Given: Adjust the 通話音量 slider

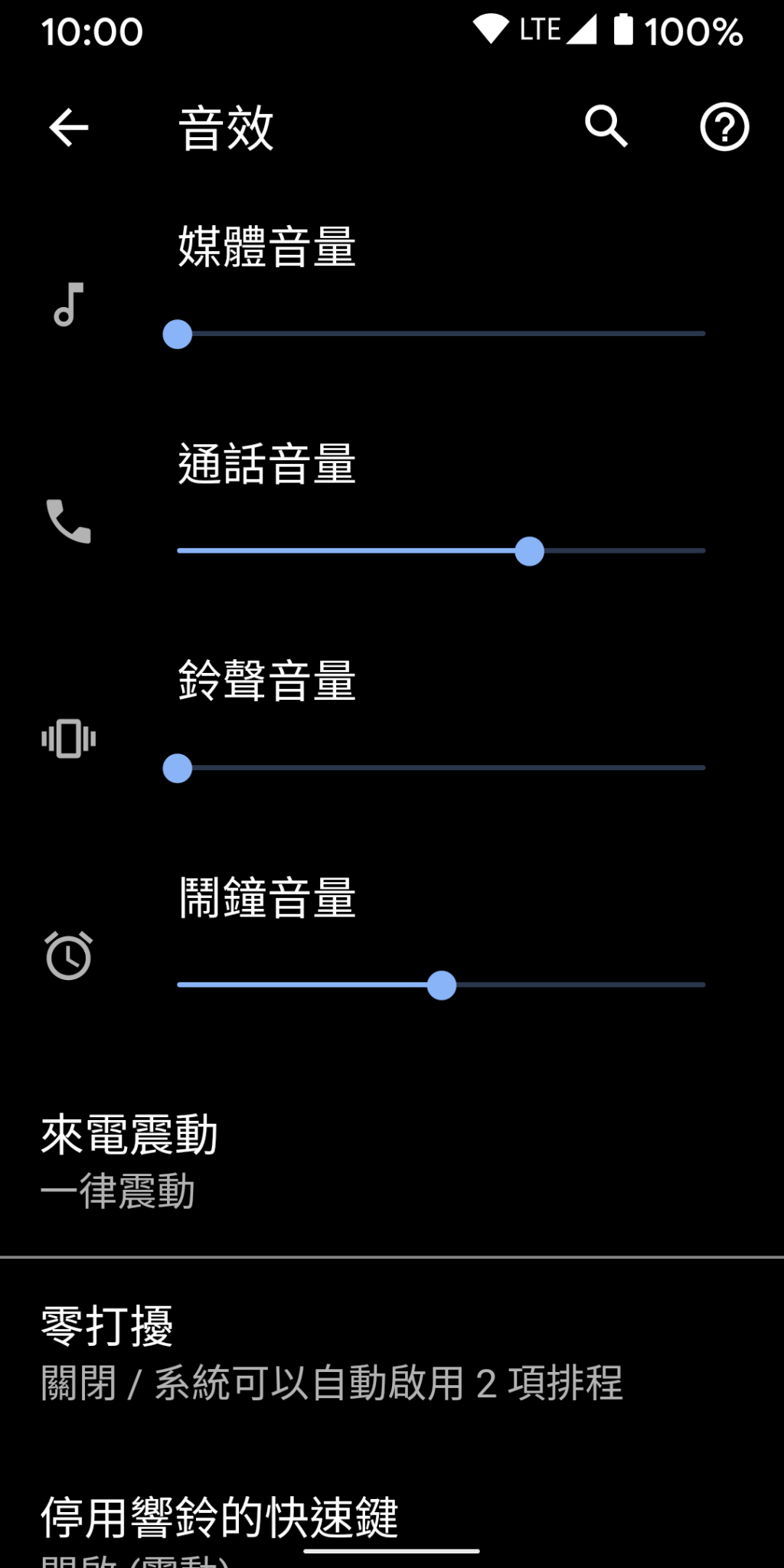Looking at the screenshot, I should tap(440, 551).
